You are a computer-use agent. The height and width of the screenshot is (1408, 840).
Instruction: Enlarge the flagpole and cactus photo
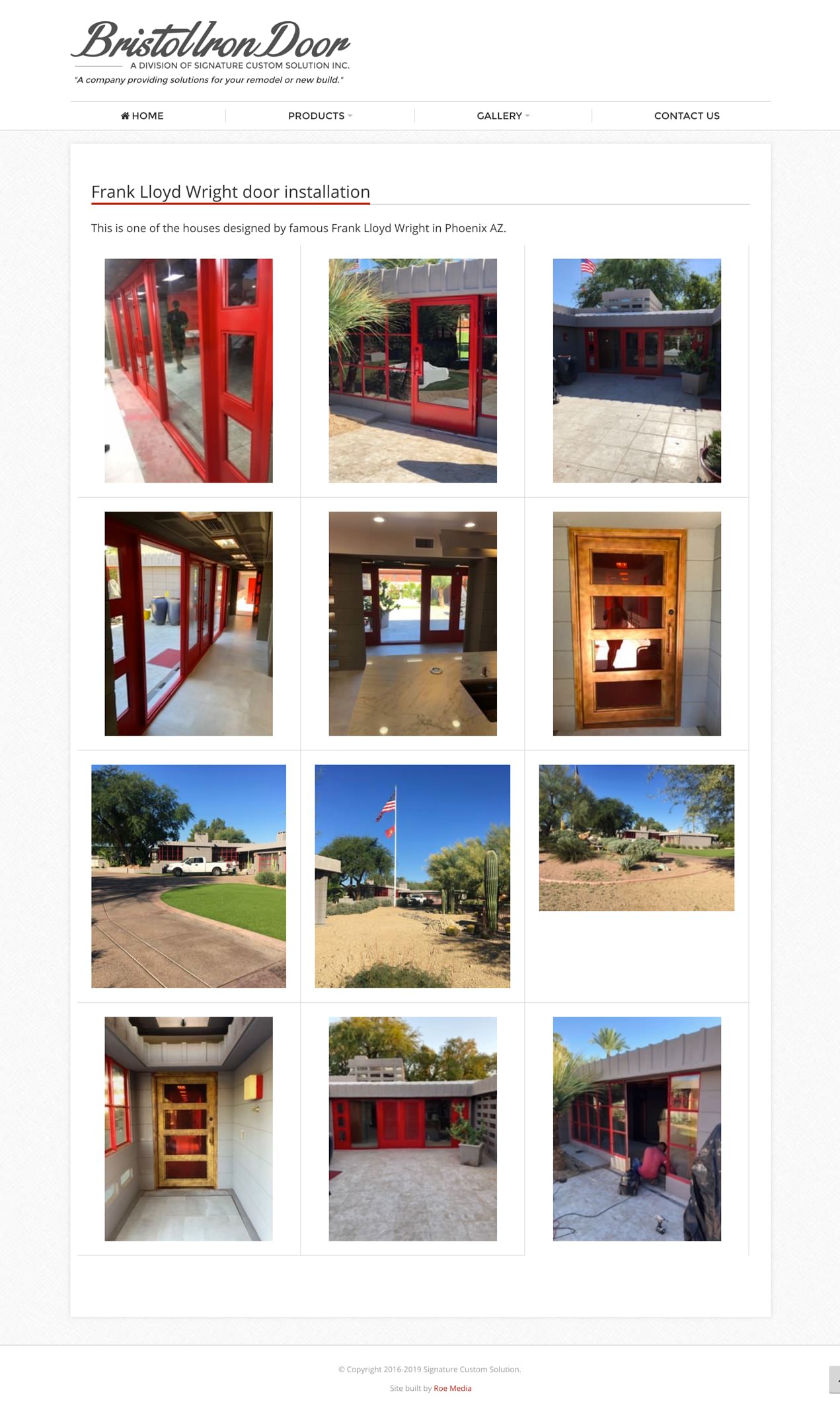click(x=412, y=876)
